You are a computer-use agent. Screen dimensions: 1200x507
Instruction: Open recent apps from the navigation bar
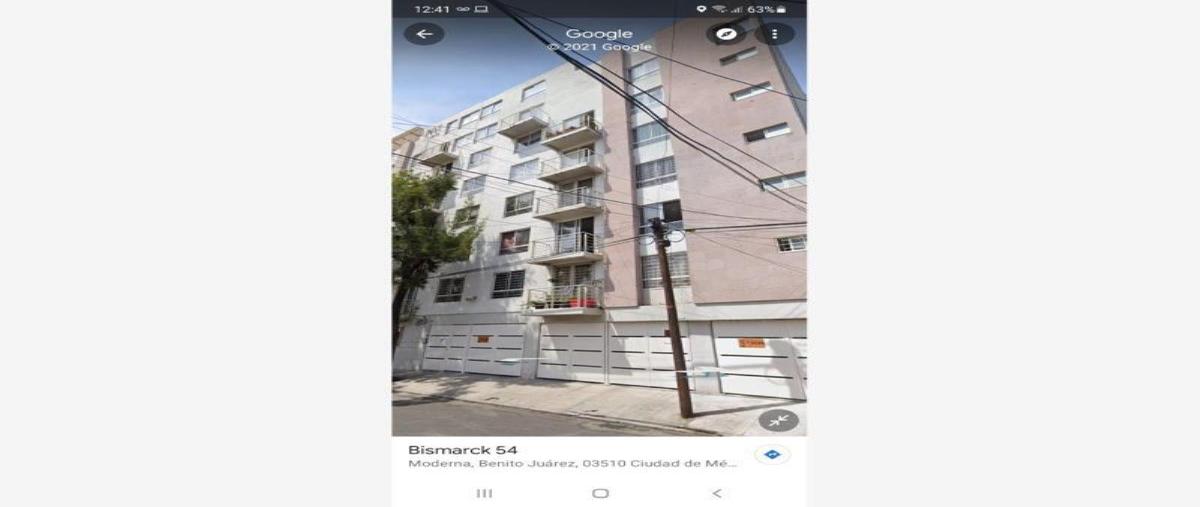click(484, 493)
